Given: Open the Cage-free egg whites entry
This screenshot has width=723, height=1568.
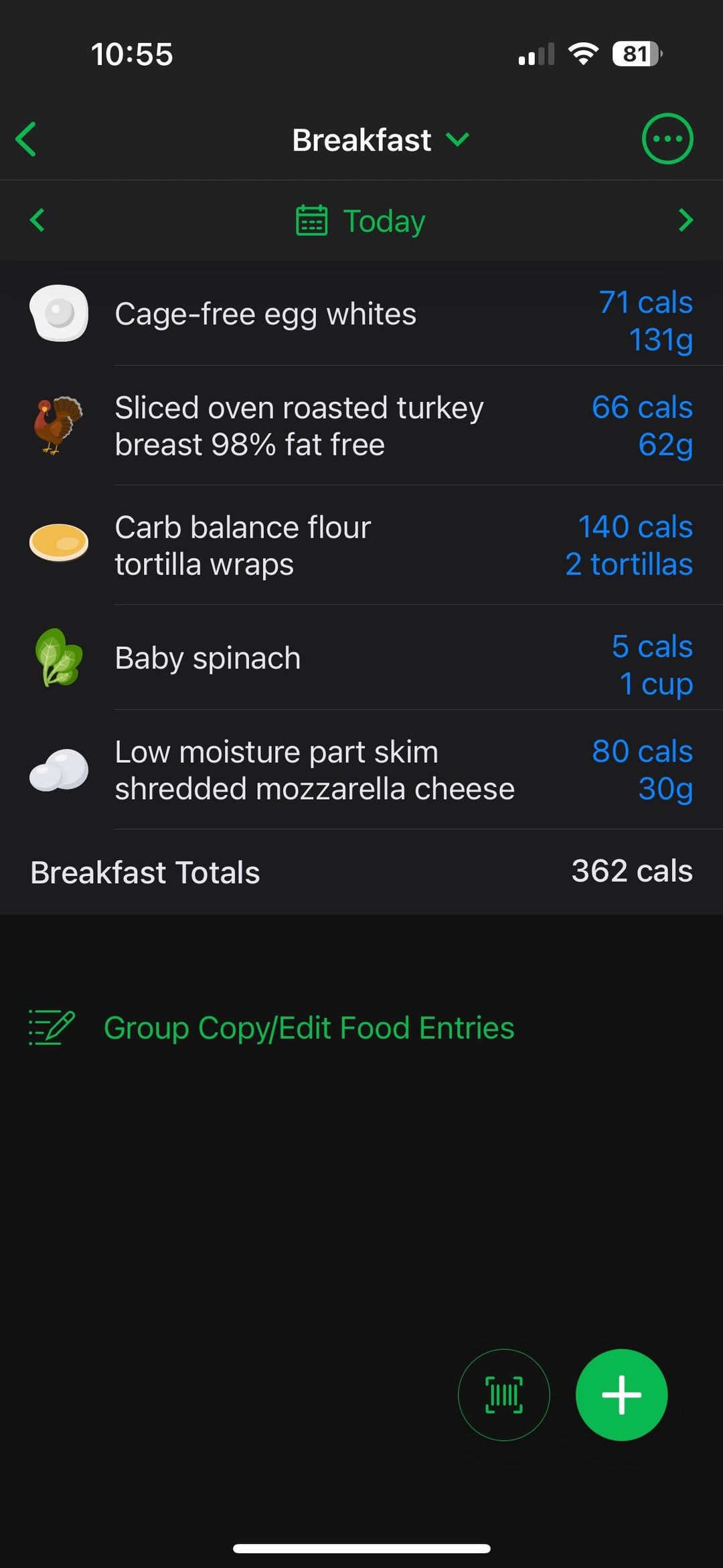Looking at the screenshot, I should (x=361, y=313).
